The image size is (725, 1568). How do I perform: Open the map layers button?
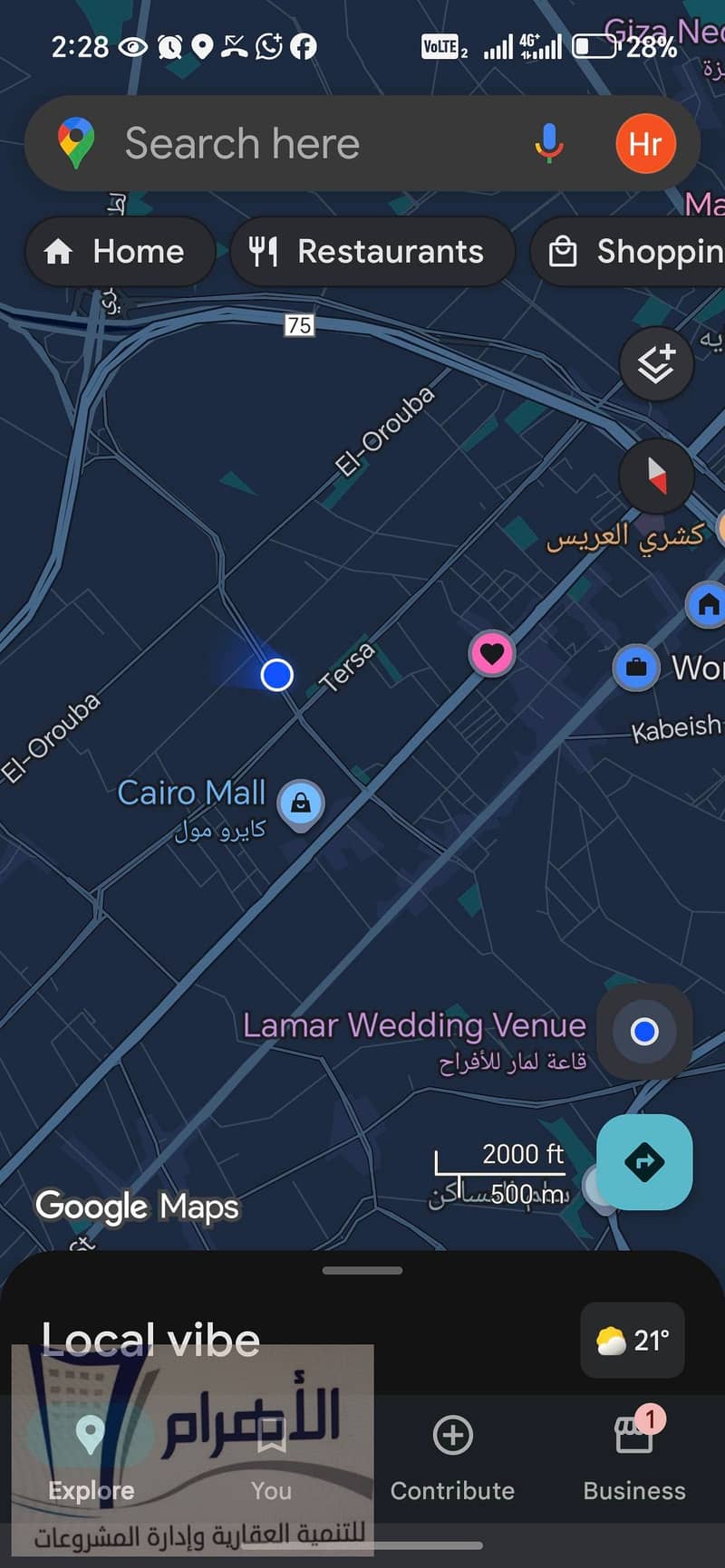coord(656,364)
